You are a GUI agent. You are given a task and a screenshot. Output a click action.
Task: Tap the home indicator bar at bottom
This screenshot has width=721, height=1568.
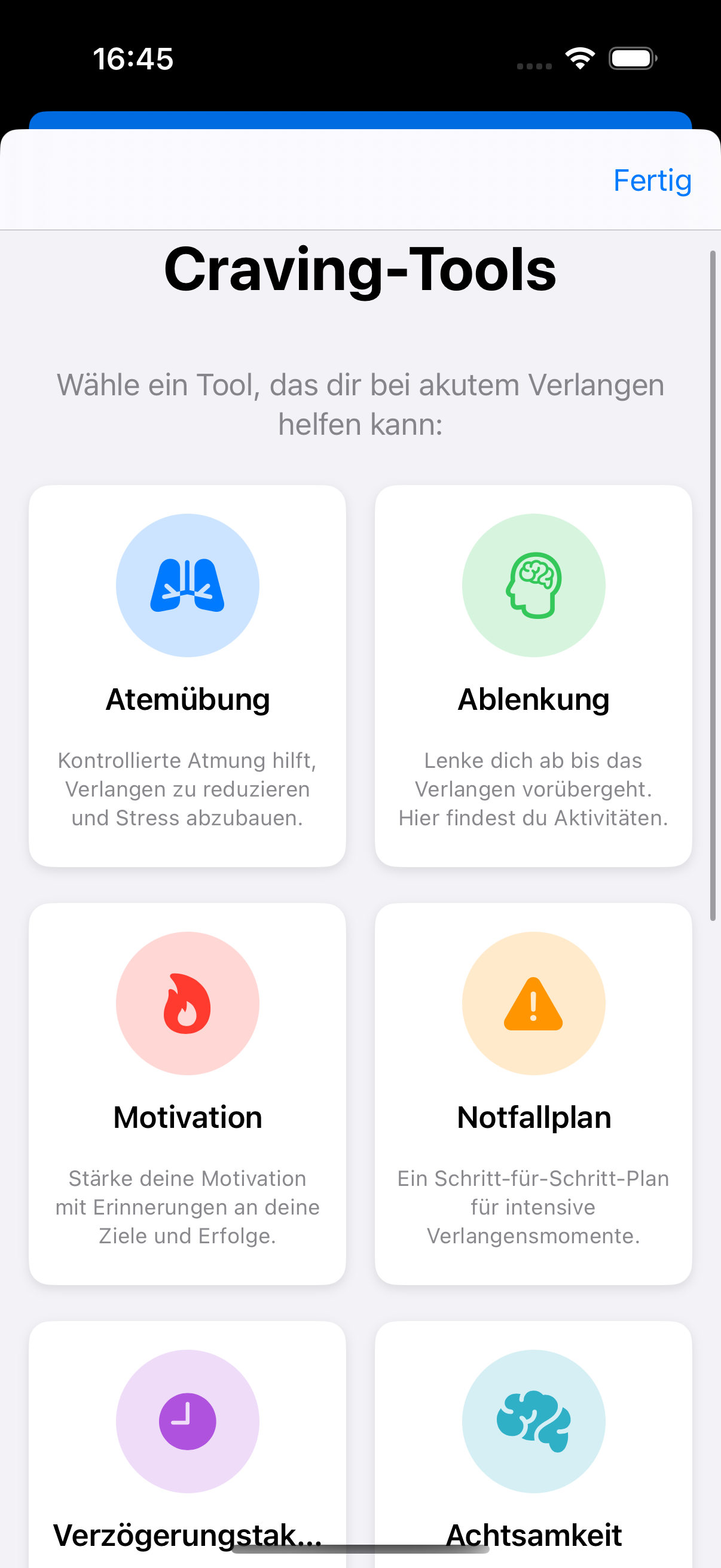click(360, 1550)
